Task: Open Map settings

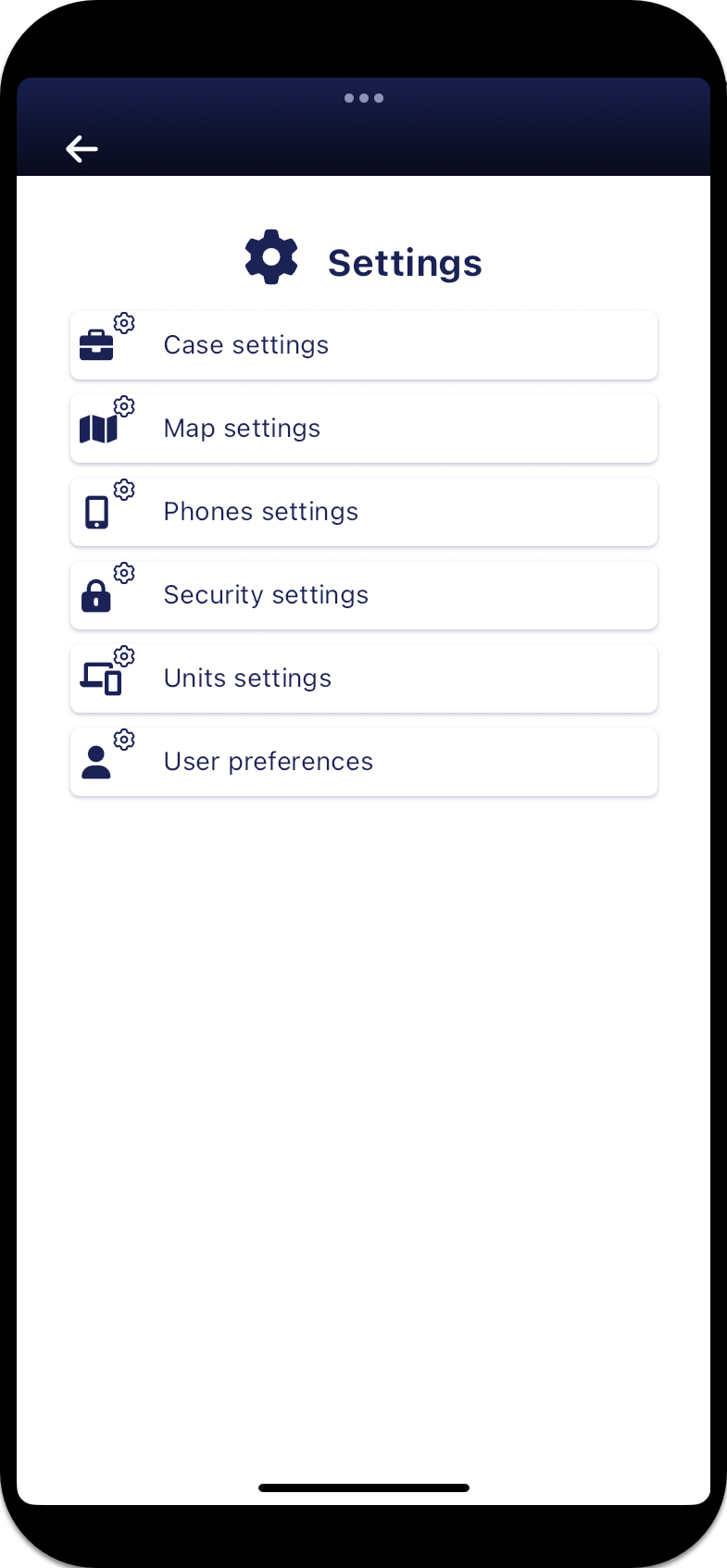Action: tap(363, 429)
